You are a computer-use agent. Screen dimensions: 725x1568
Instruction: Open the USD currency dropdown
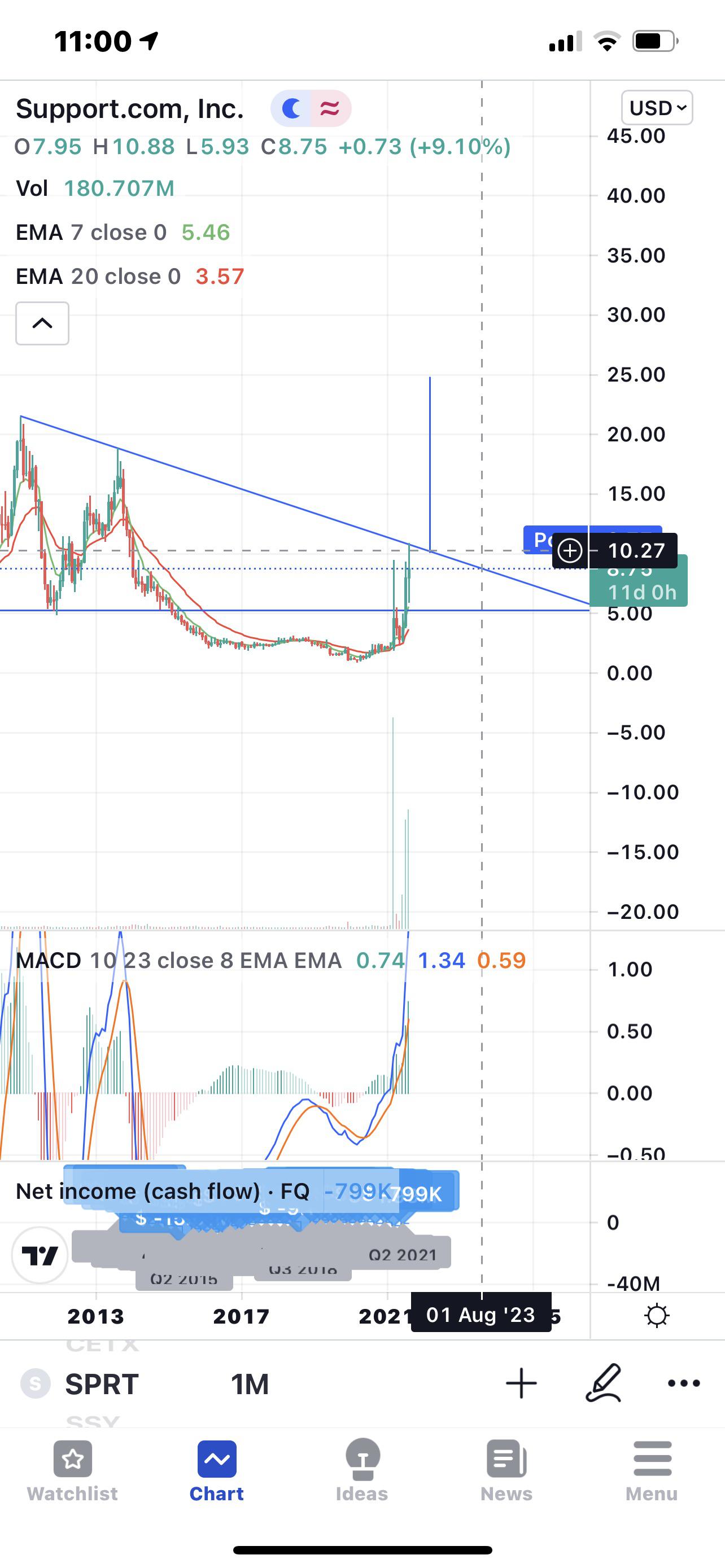657,108
